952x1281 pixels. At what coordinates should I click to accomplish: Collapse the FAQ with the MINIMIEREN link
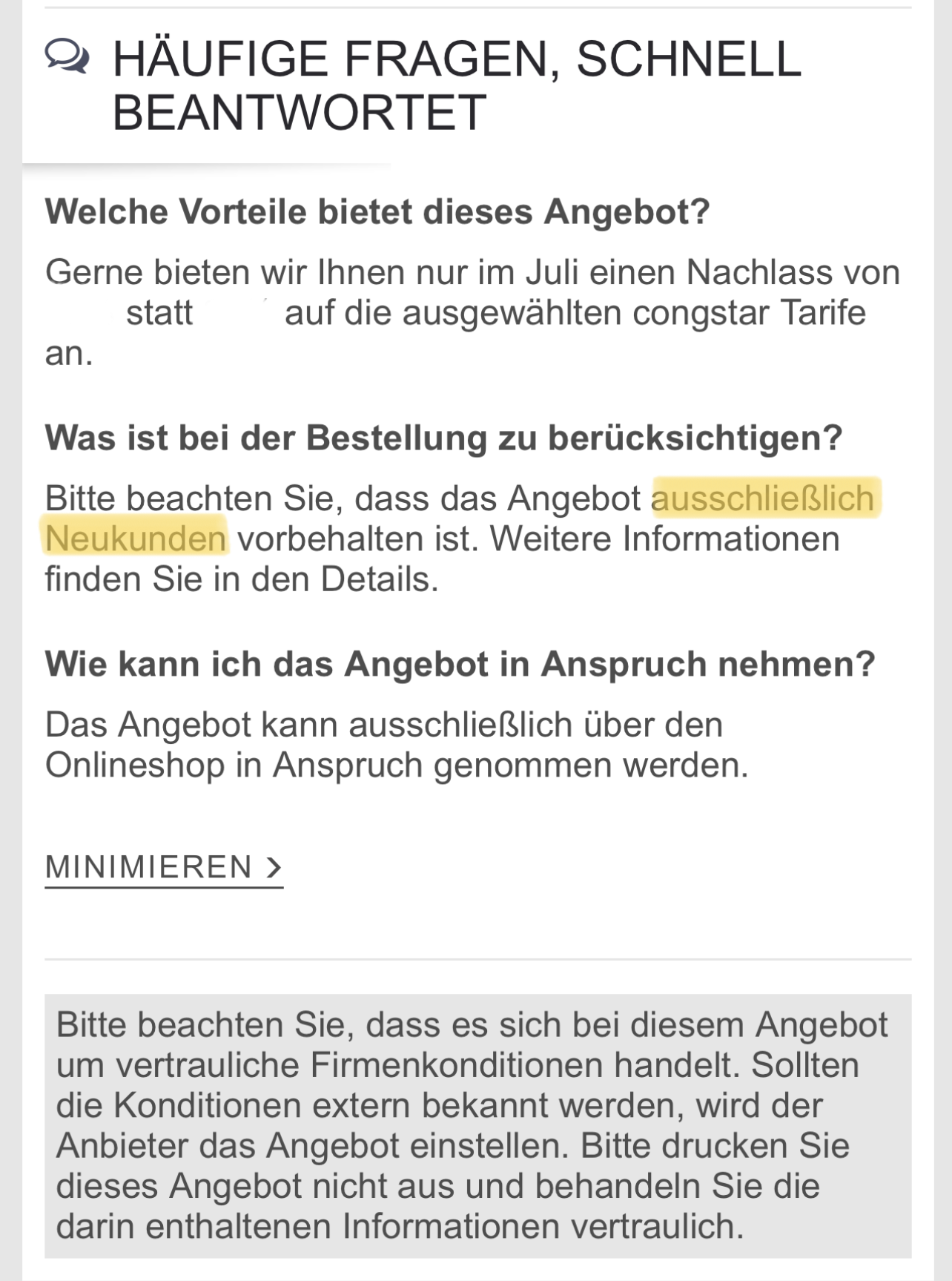164,868
